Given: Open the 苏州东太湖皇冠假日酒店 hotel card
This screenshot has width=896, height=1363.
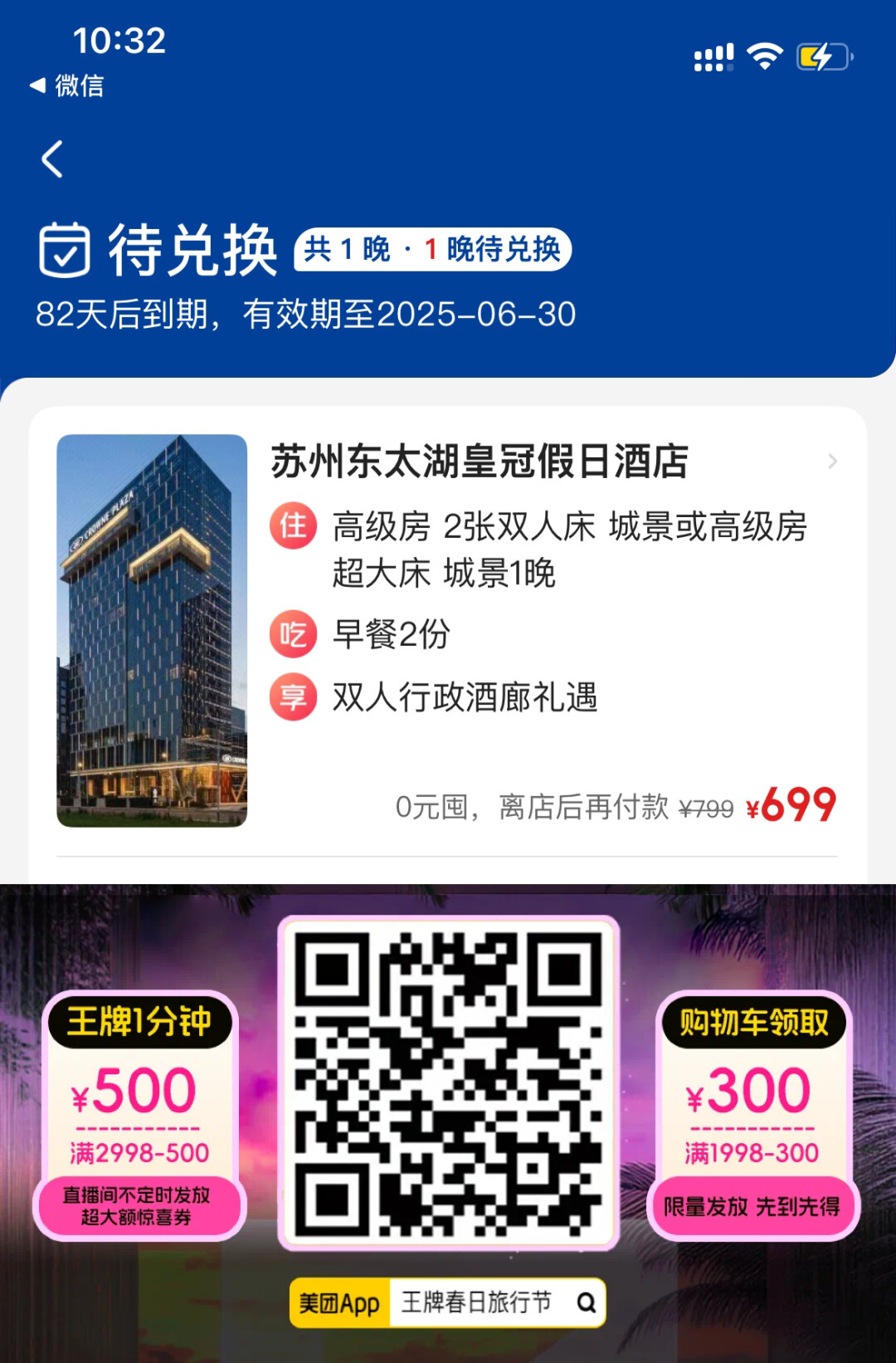Looking at the screenshot, I should pos(479,462).
